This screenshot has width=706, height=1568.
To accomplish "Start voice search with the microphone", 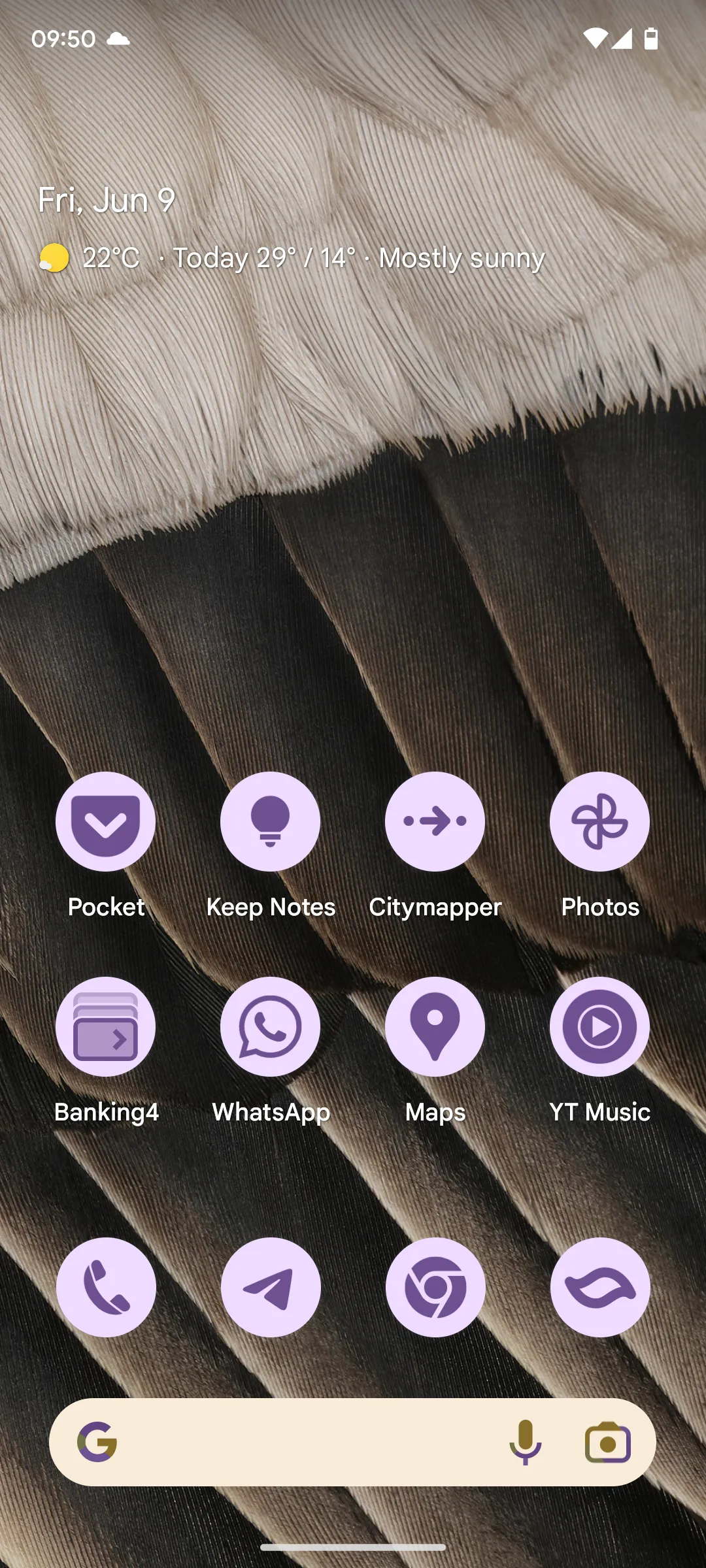I will tap(525, 1442).
